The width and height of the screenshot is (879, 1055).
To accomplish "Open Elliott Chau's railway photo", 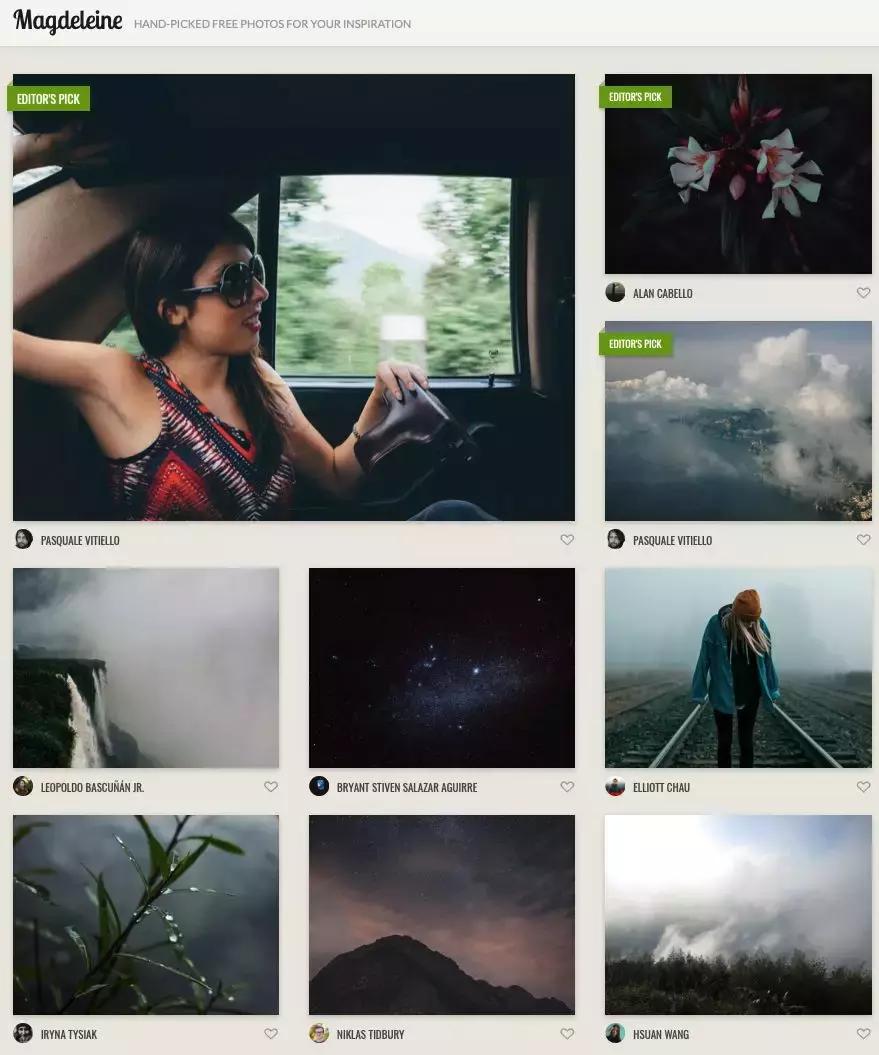I will tap(738, 667).
